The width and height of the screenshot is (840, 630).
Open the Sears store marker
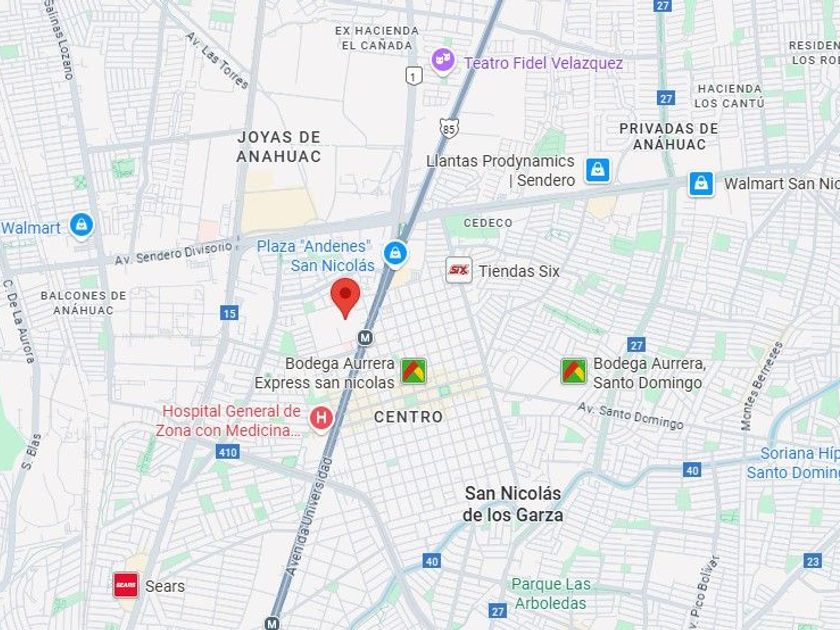click(126, 585)
